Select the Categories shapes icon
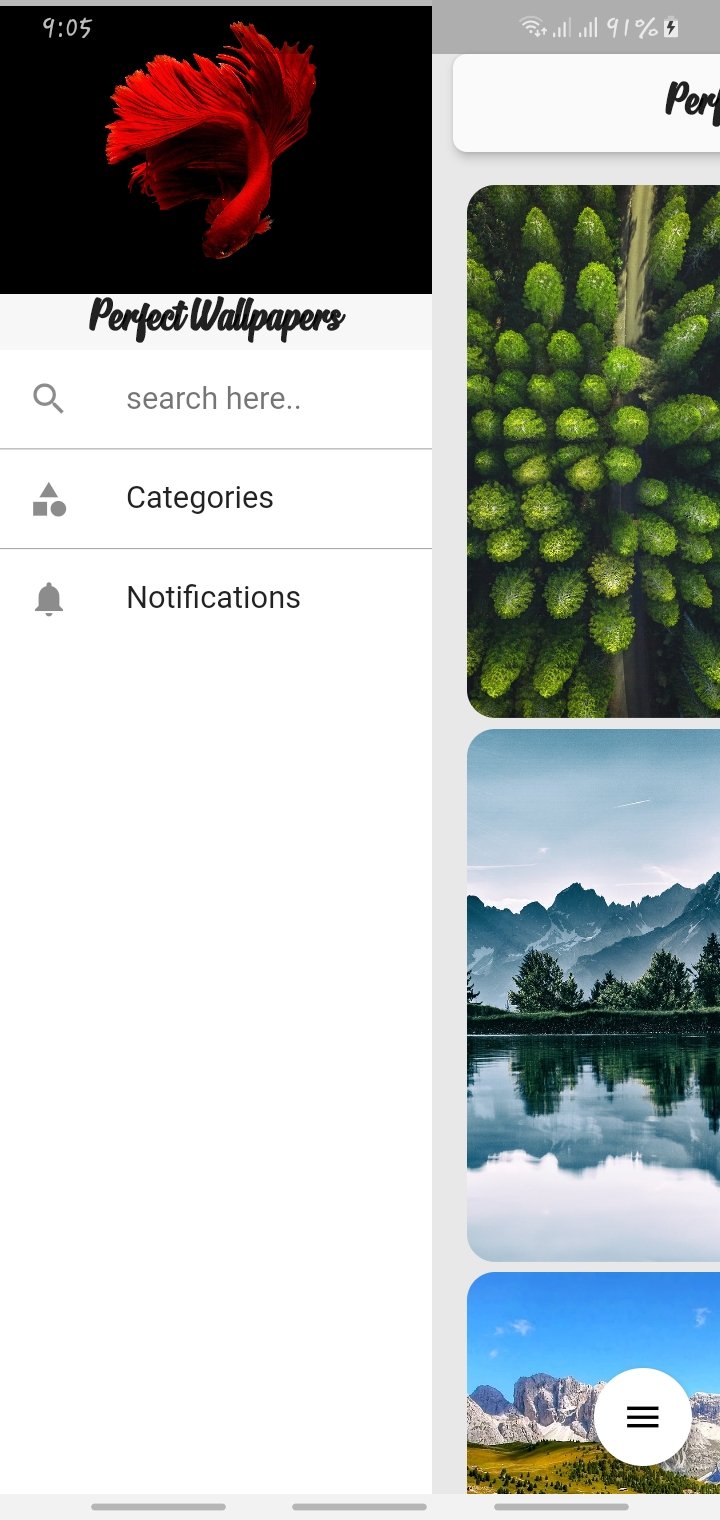720x1520 pixels. (48, 498)
